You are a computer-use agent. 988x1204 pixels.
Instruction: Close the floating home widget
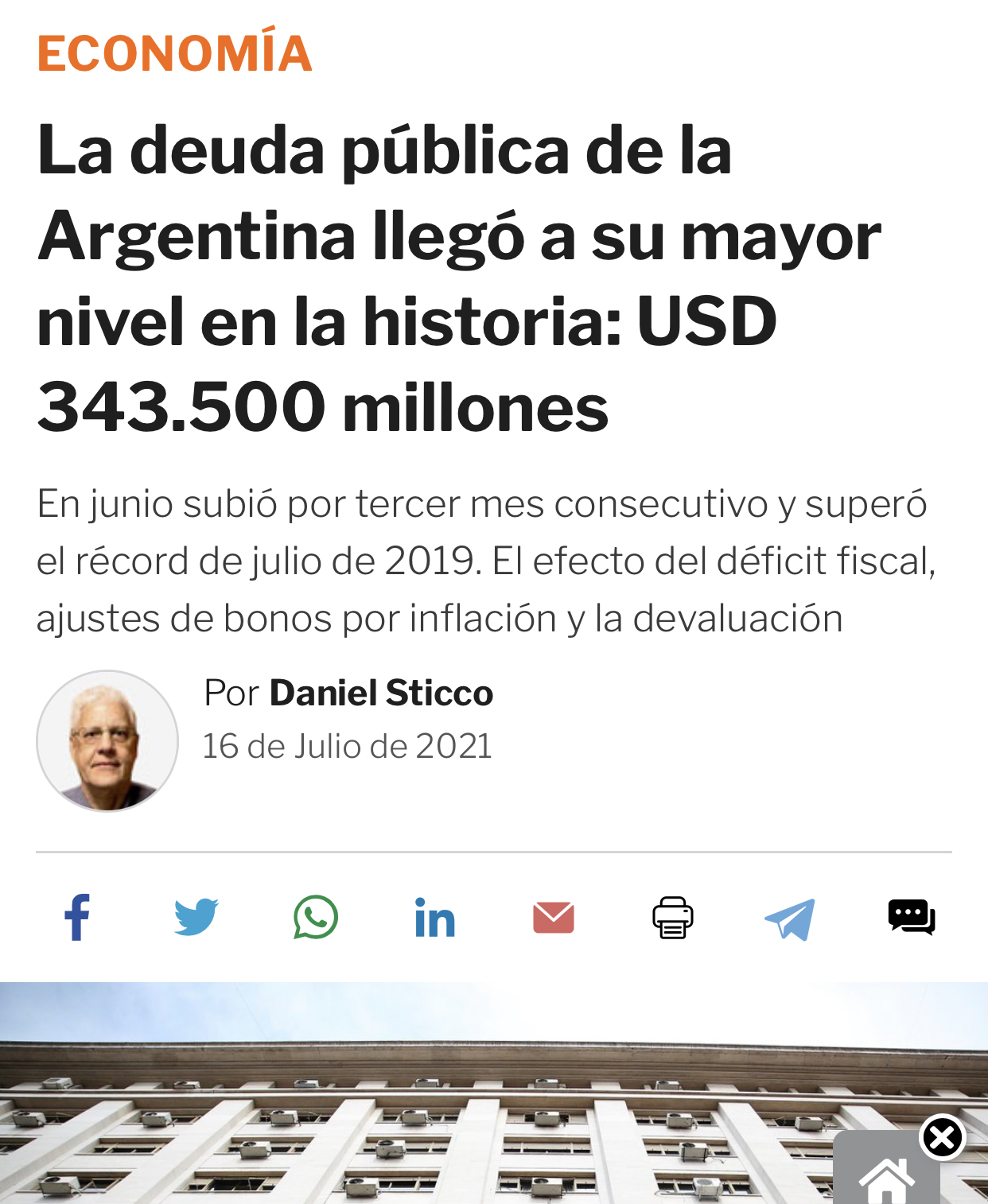click(942, 1137)
